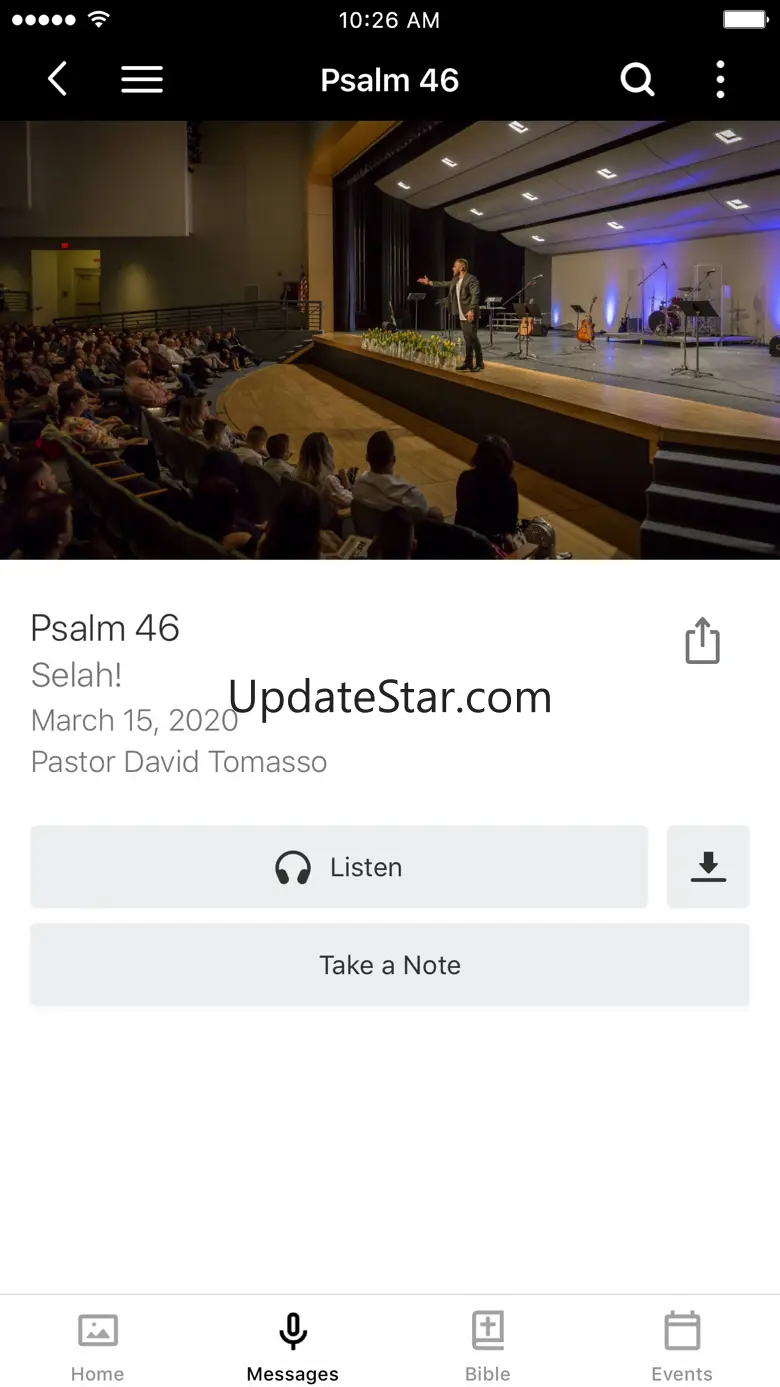Viewport: 780px width, 1387px height.
Task: Tap Take a Note button
Action: [x=390, y=965]
